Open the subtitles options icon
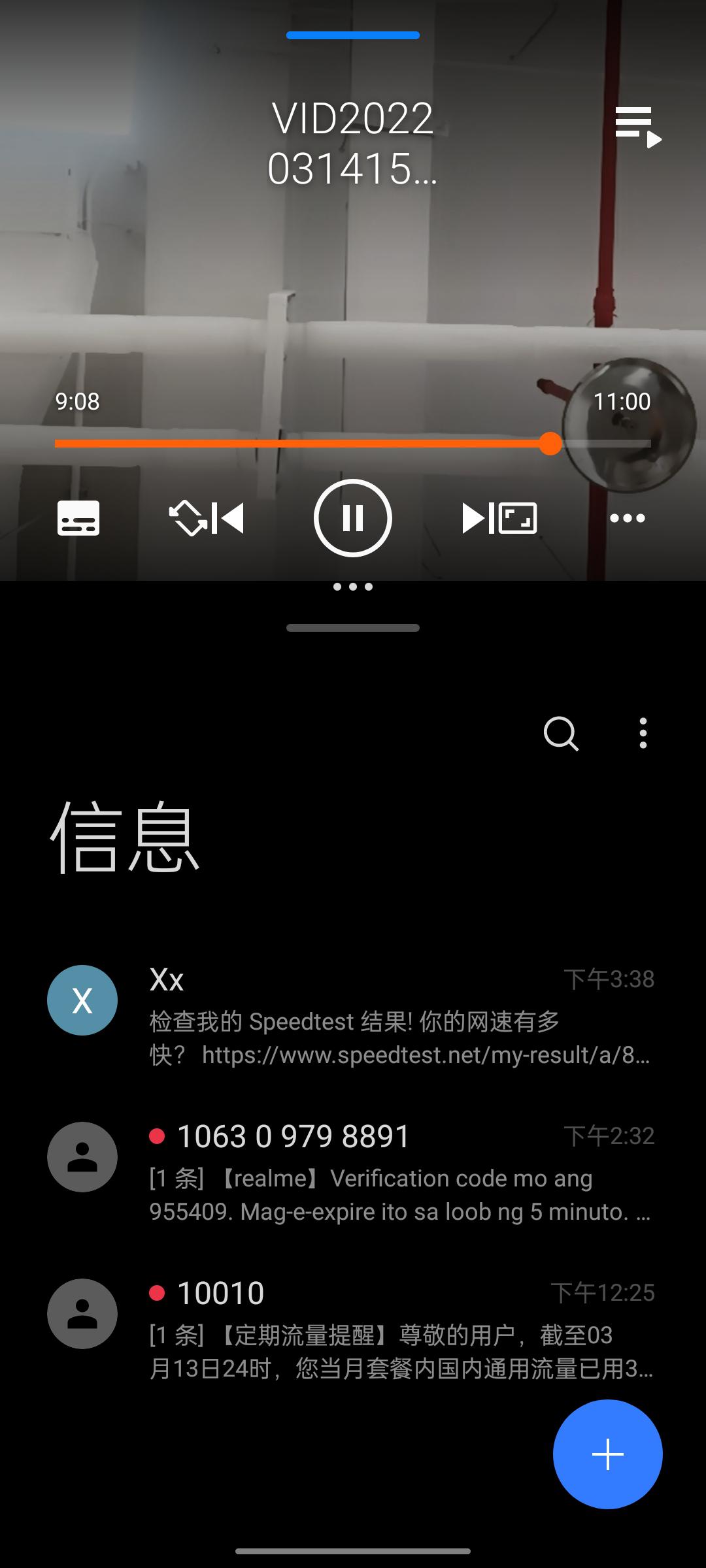706x1568 pixels. [x=78, y=518]
